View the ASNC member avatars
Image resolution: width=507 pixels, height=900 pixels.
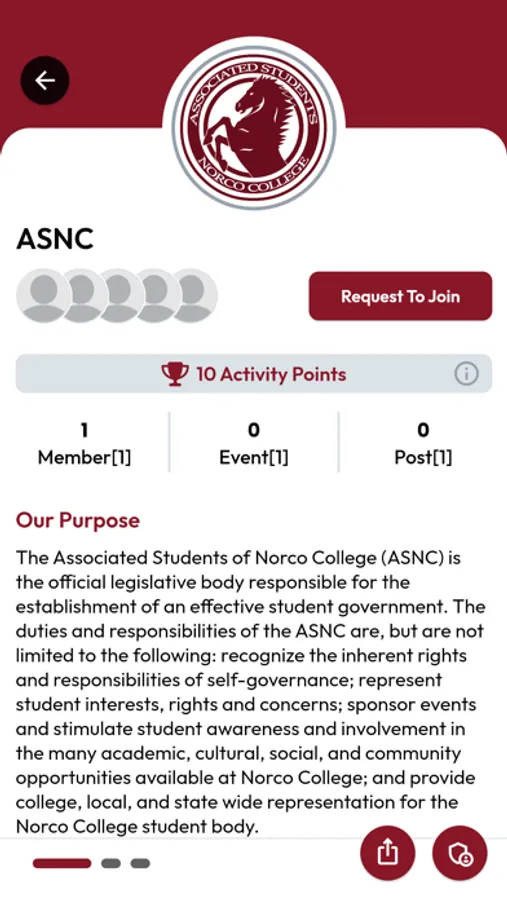point(117,296)
